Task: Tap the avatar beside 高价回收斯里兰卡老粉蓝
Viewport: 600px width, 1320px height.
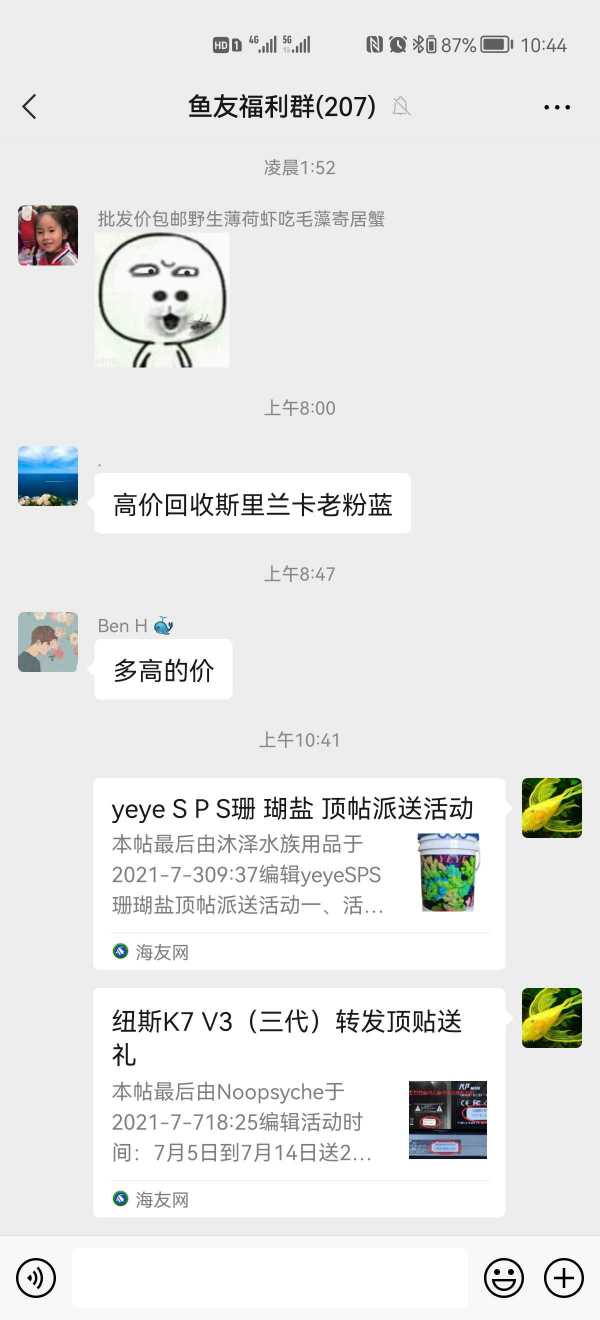Action: pyautogui.click(x=48, y=476)
